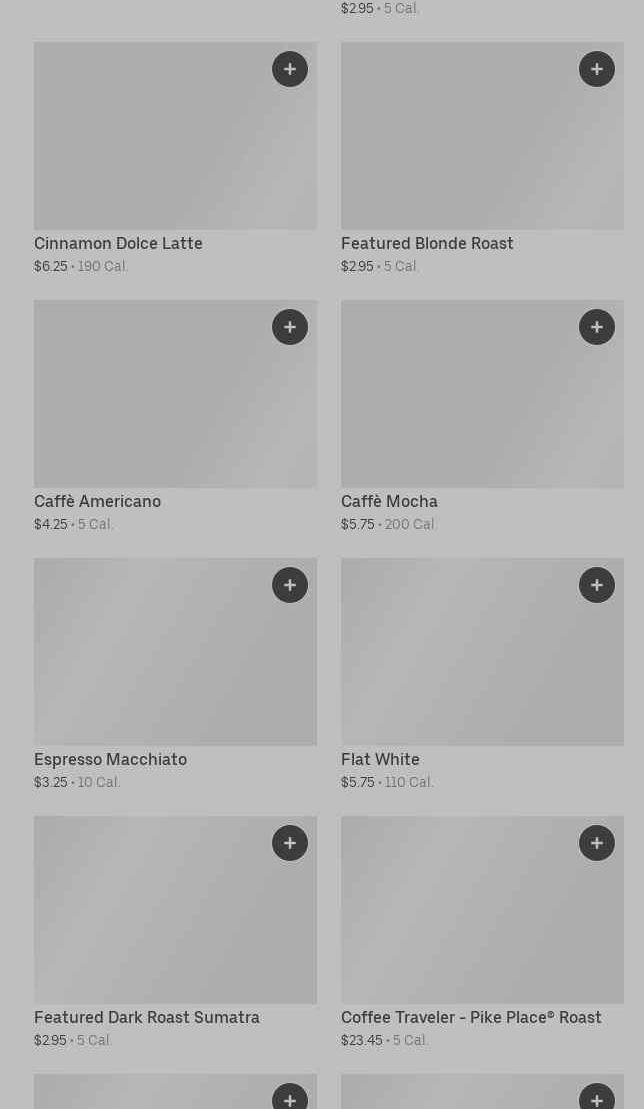Add Featured Blonde Roast with plus button

coord(597,69)
